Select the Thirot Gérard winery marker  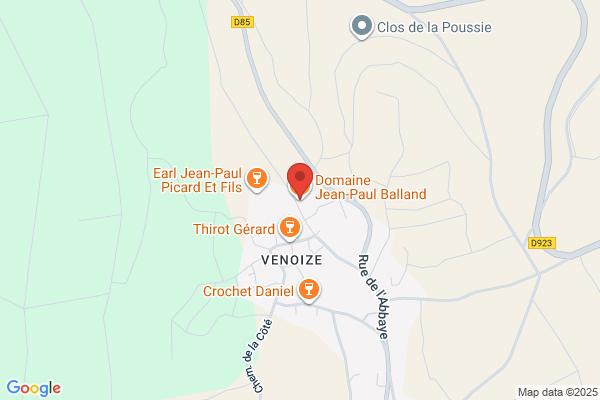289,229
